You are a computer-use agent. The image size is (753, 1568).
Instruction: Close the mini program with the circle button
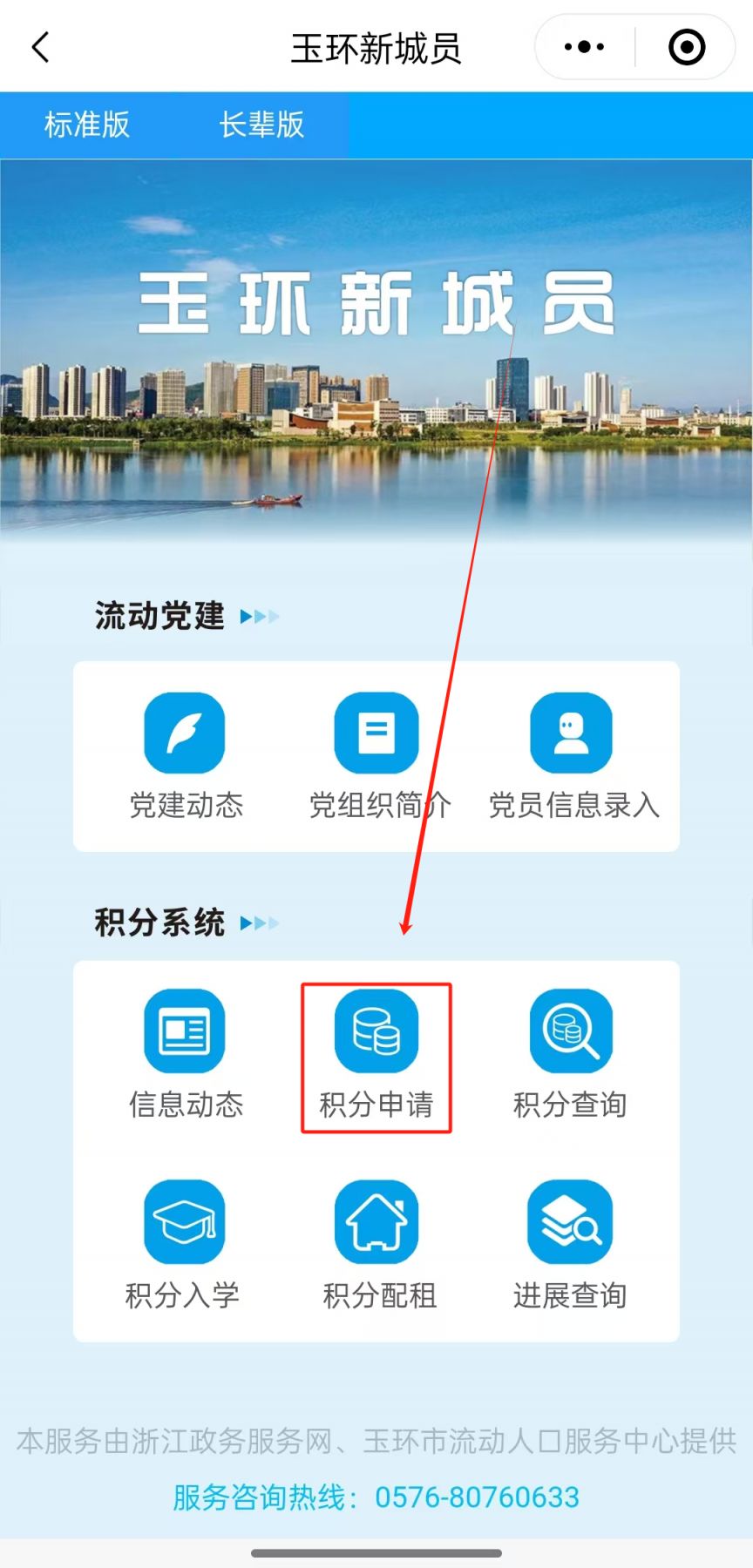pyautogui.click(x=686, y=47)
